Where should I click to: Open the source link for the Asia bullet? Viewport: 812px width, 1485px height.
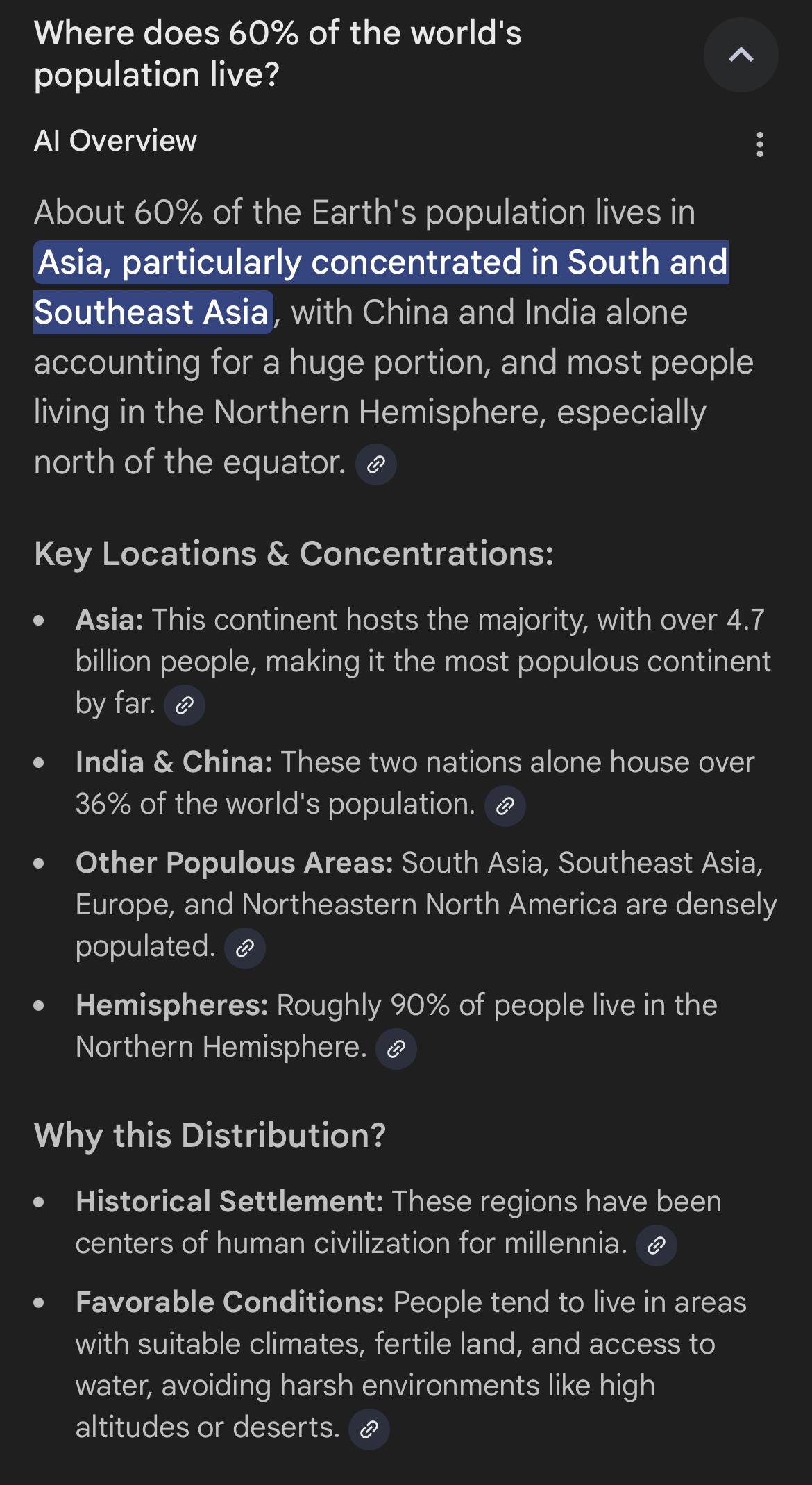coord(185,705)
